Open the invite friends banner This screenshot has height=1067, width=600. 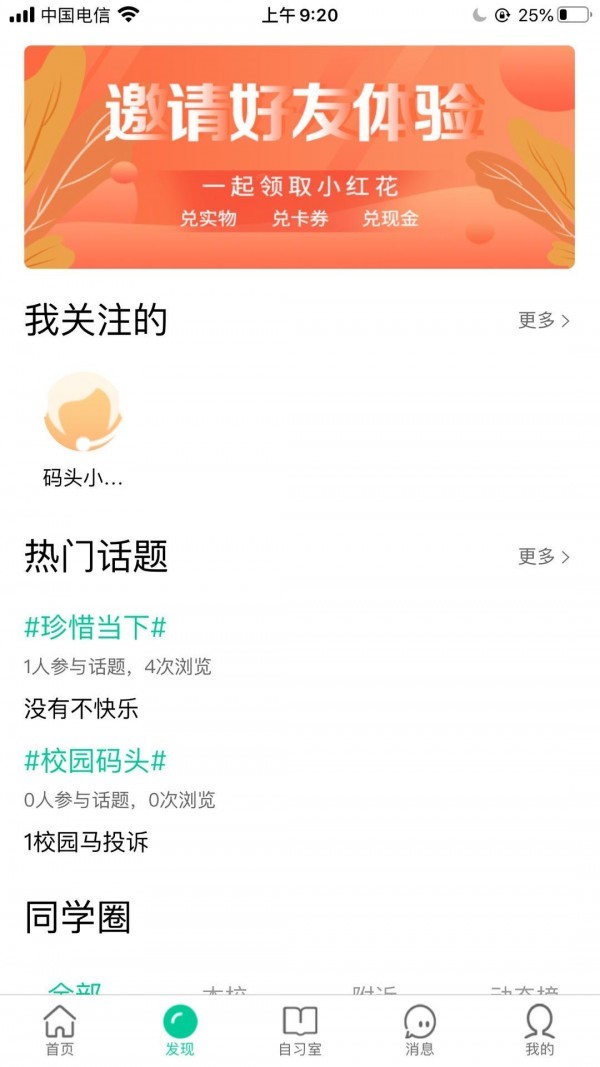299,157
